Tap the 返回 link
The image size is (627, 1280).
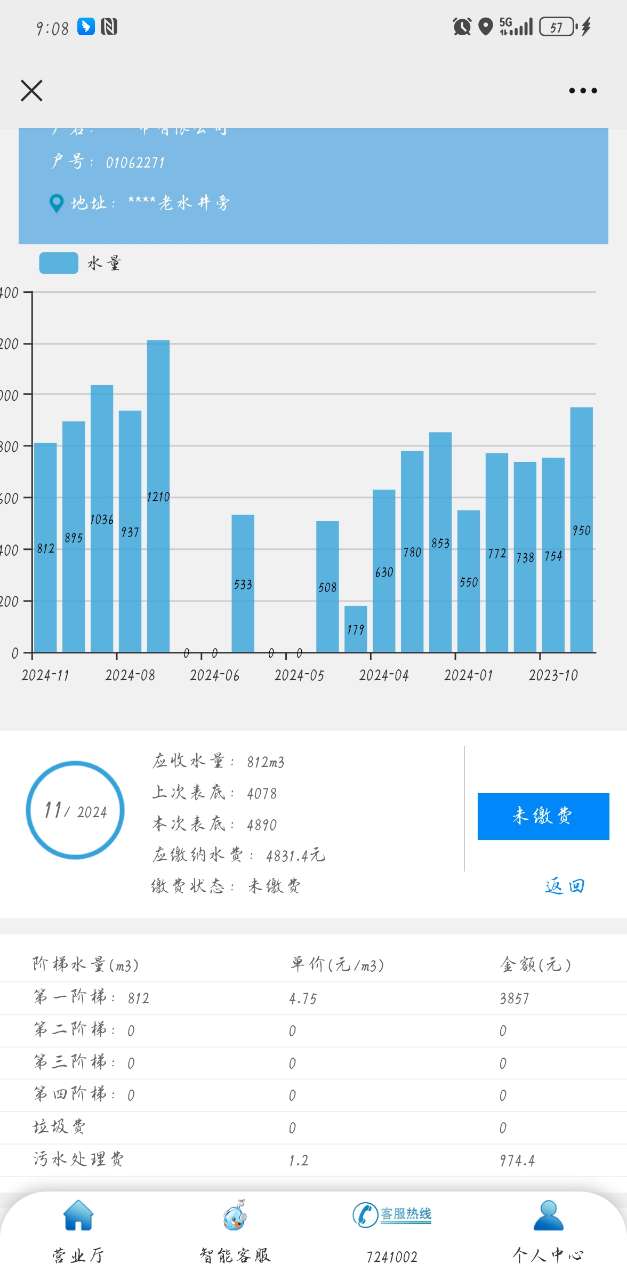pos(564,886)
